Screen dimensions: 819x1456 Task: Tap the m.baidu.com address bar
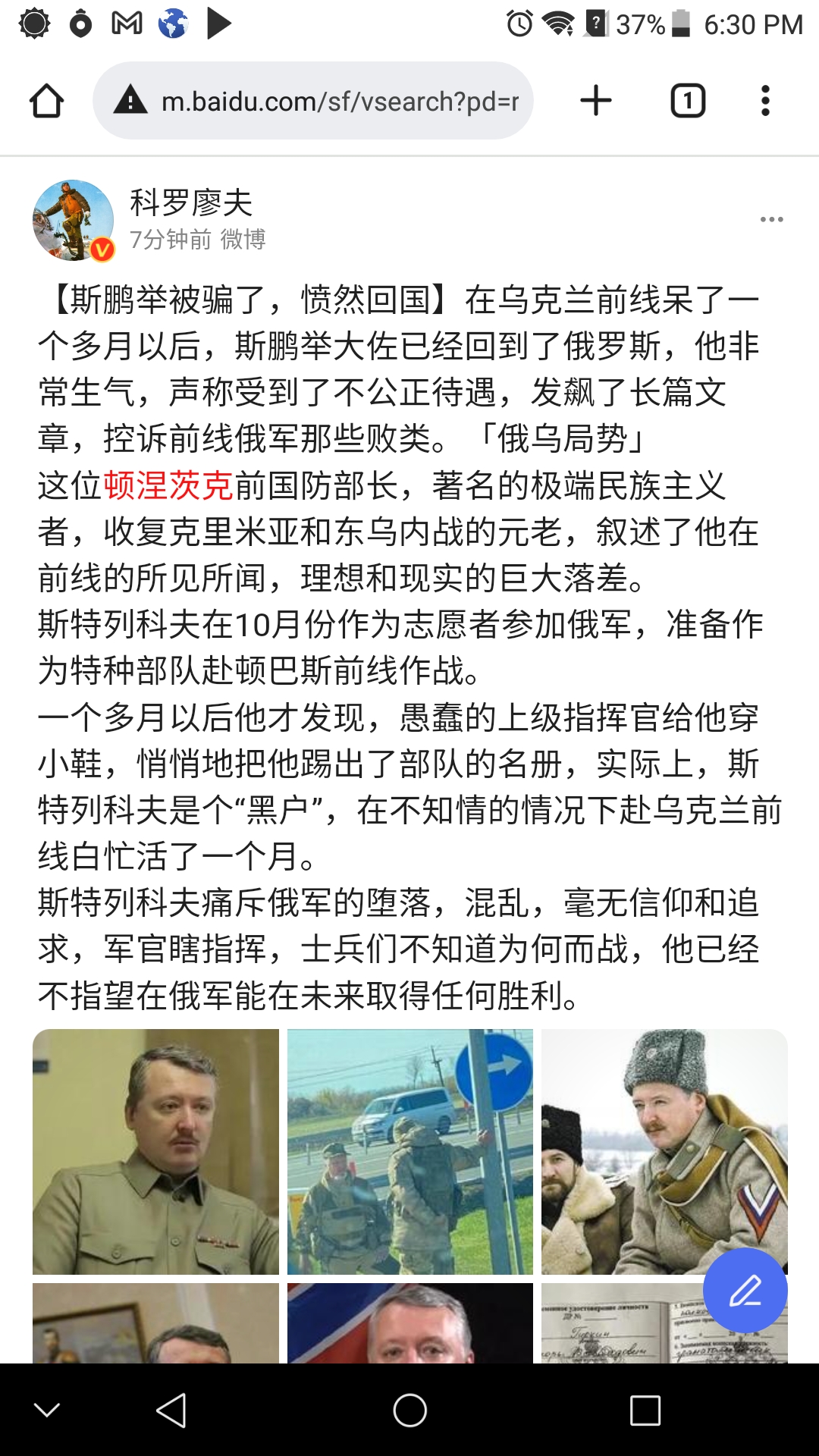coord(313,100)
